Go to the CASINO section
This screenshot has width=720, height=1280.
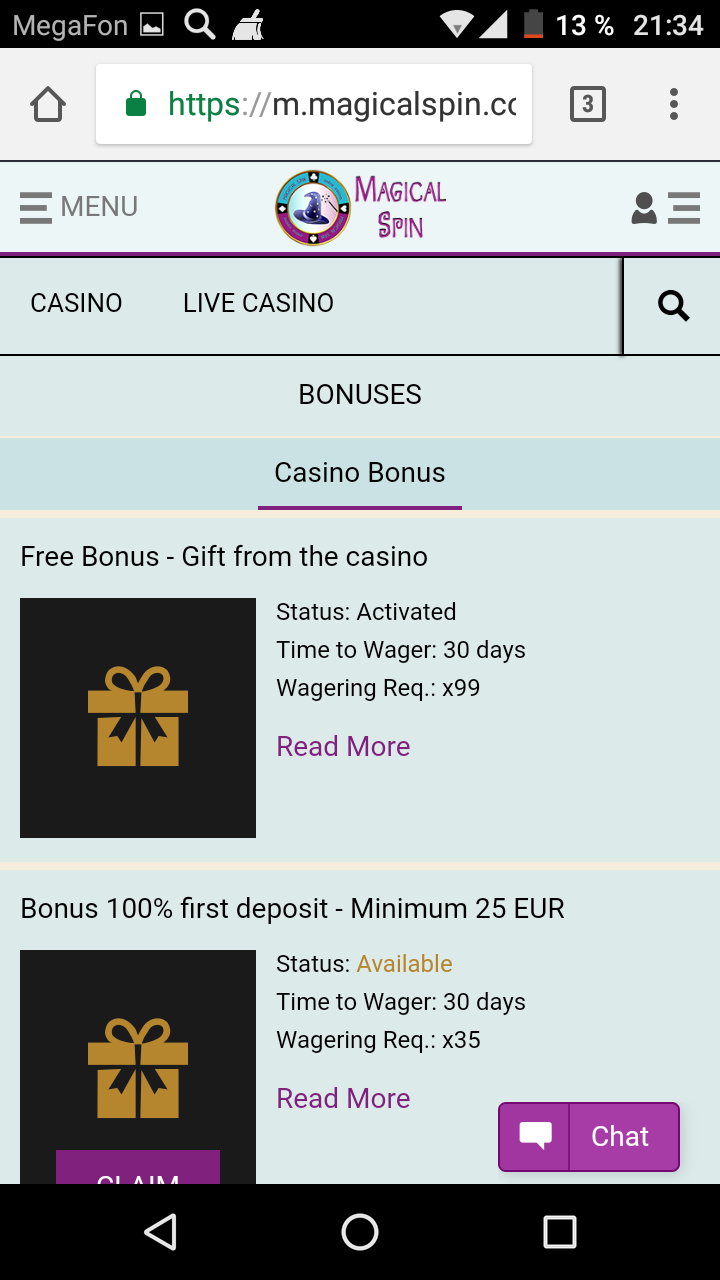[76, 303]
